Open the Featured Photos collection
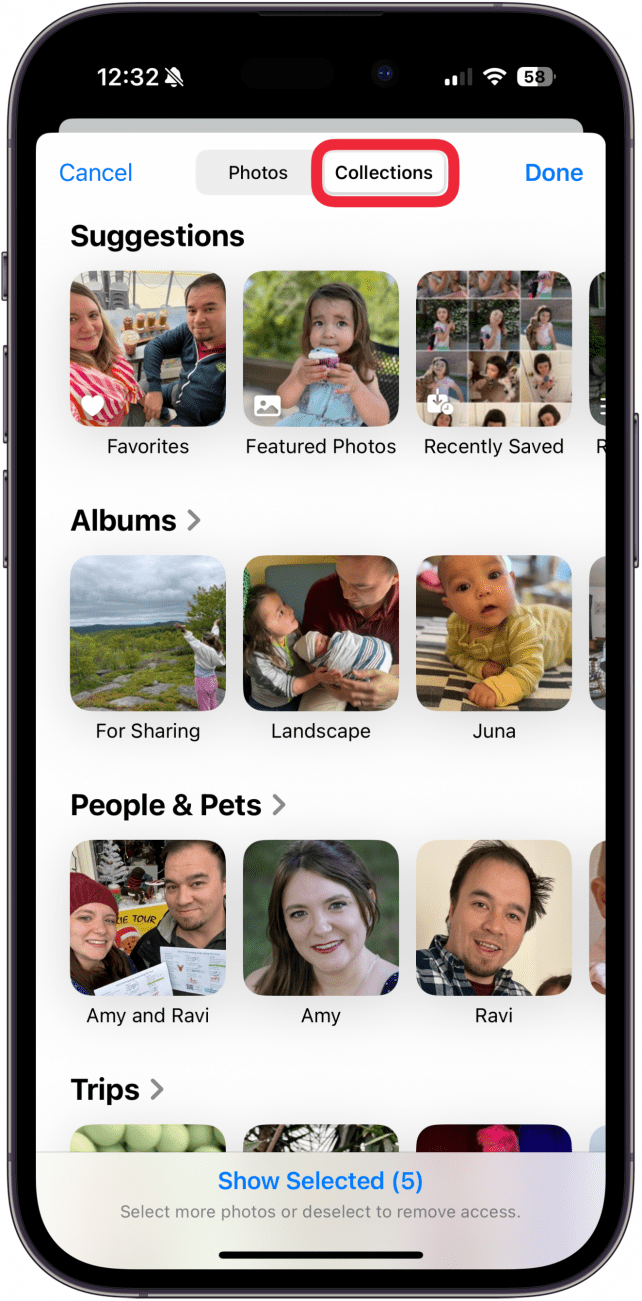 (x=321, y=349)
